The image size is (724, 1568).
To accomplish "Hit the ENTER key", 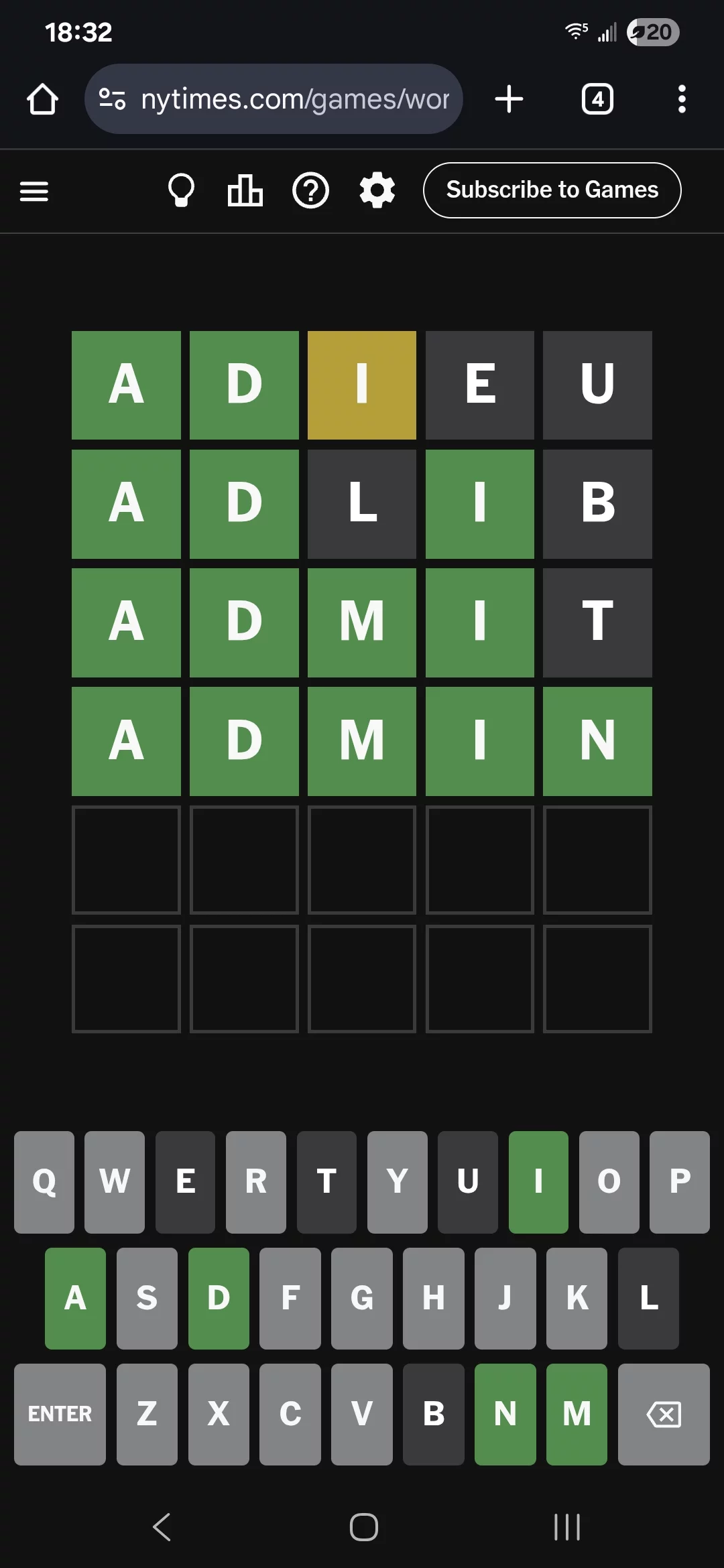I will pos(60,1414).
